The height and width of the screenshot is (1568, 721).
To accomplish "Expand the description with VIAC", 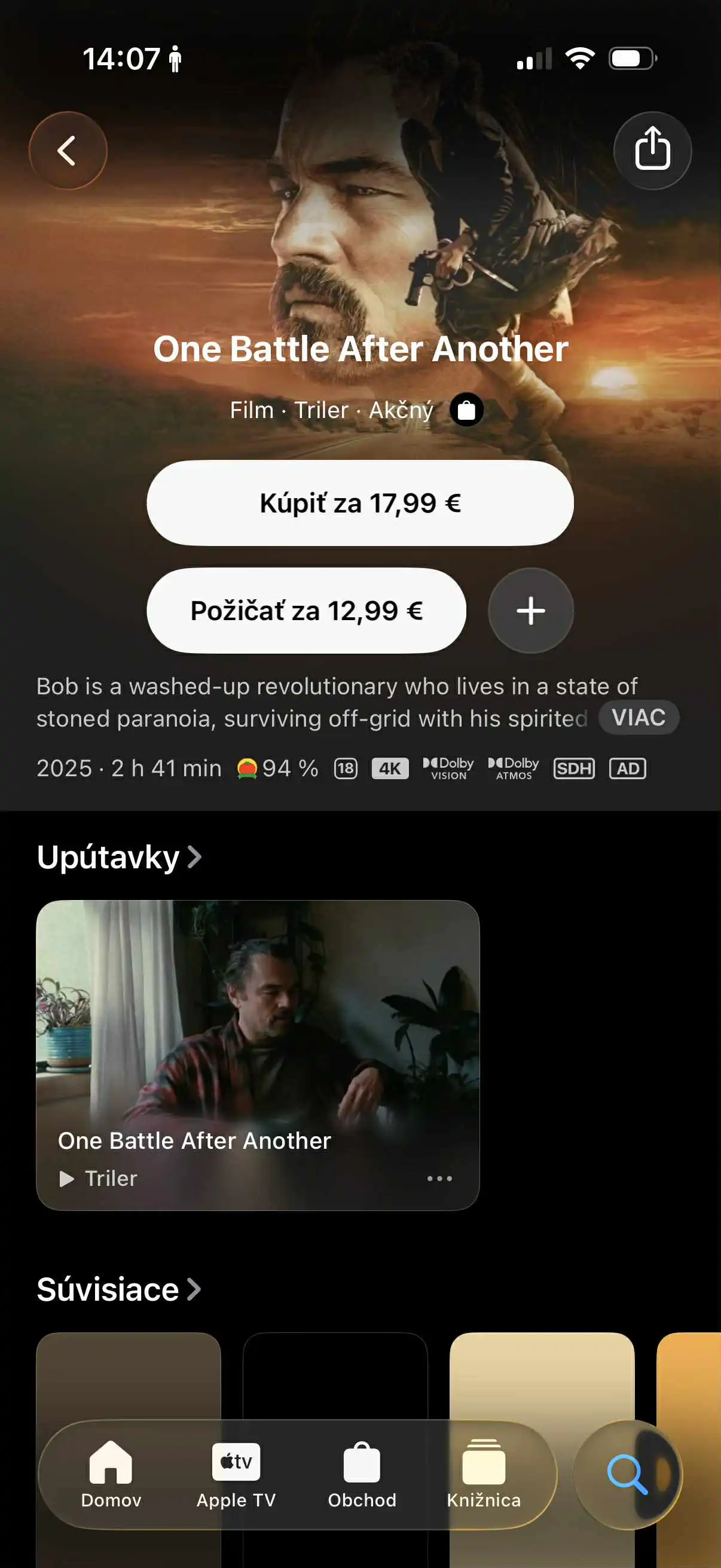I will 638,718.
